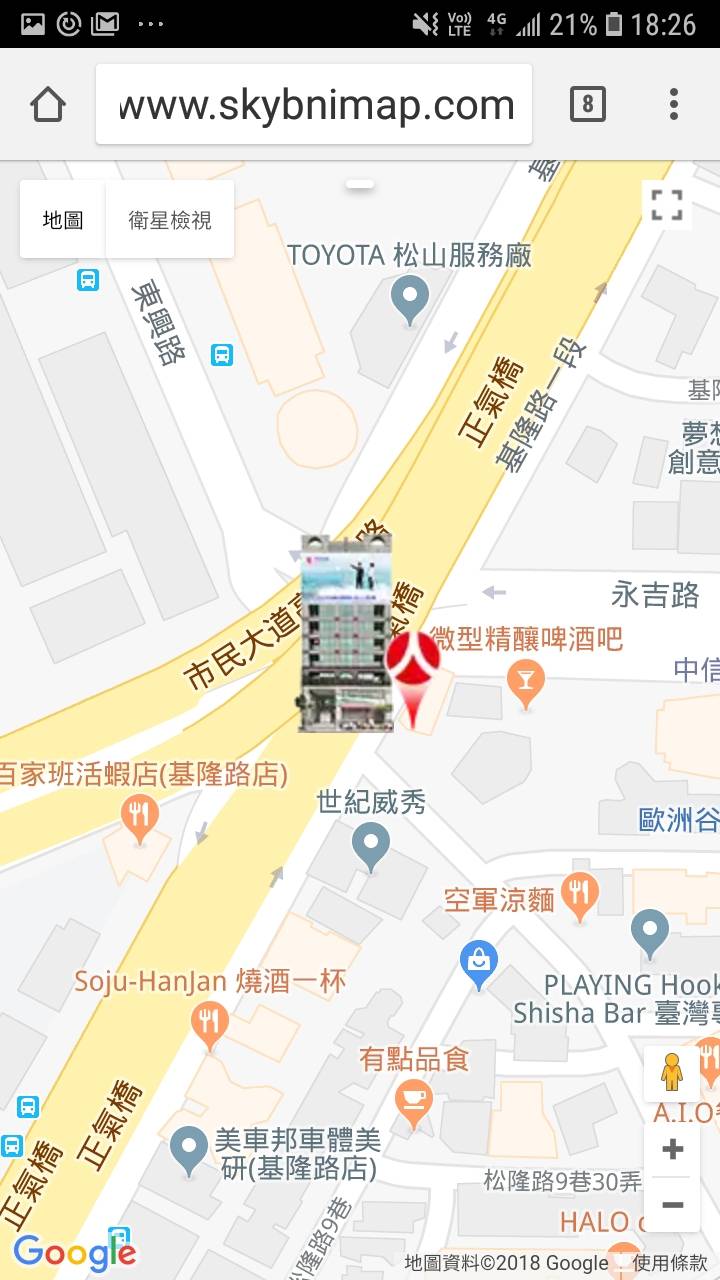The width and height of the screenshot is (720, 1280).
Task: Zoom out on the map
Action: click(x=672, y=1205)
